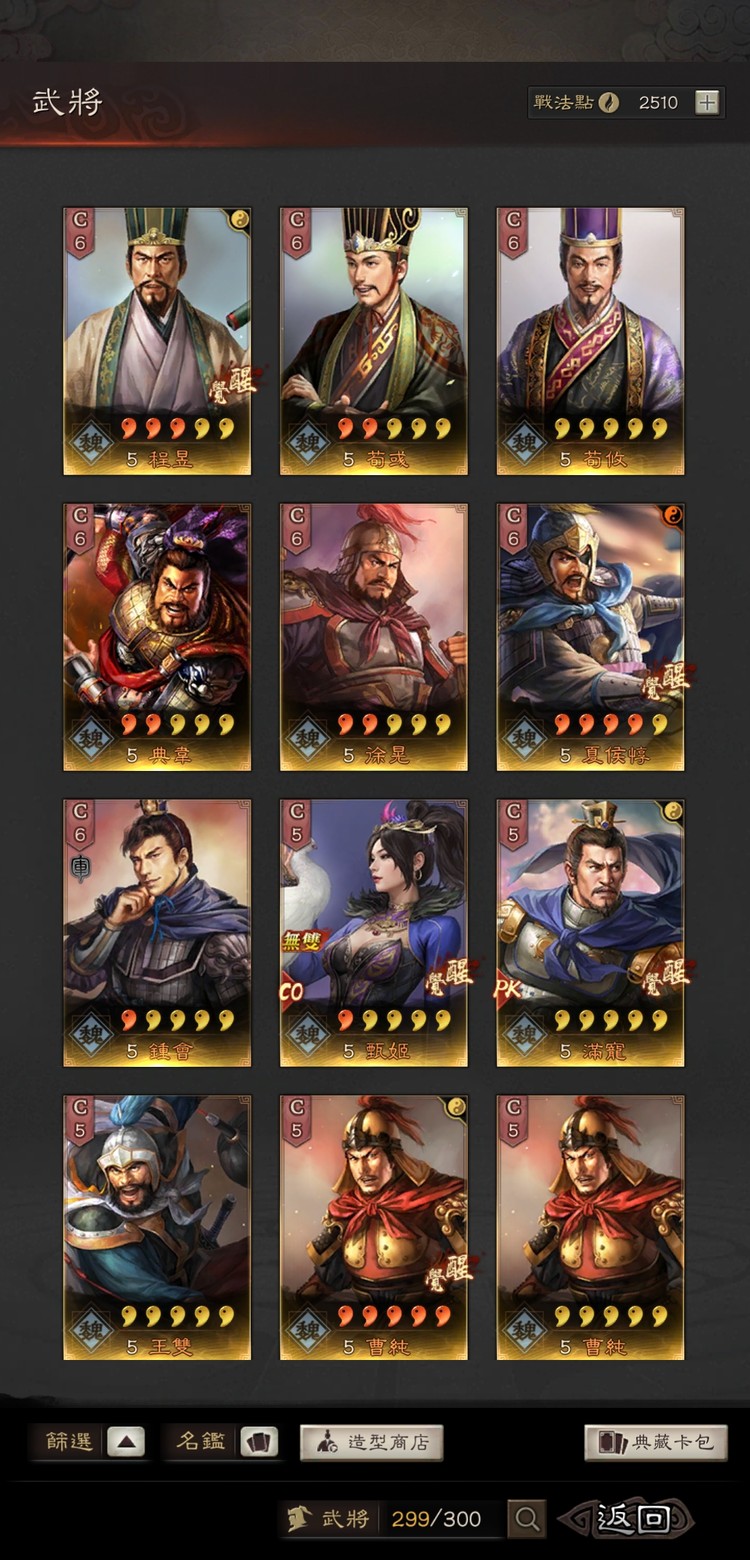The width and height of the screenshot is (750, 1560).
Task: View the 鍾會 general card
Action: point(157,932)
